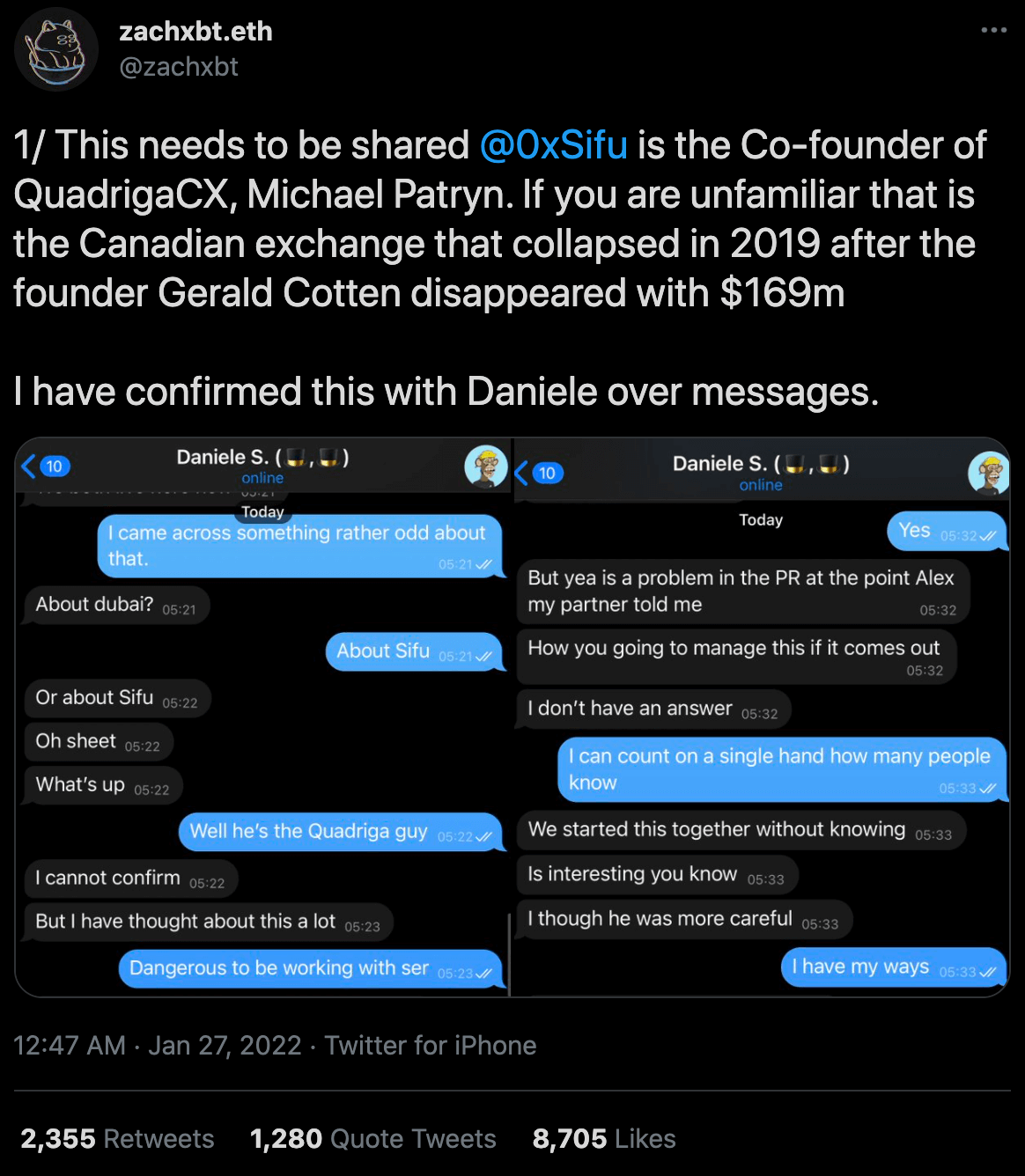View the 2,355 Retweets list
This screenshot has width=1025, height=1176.
coord(117,1138)
